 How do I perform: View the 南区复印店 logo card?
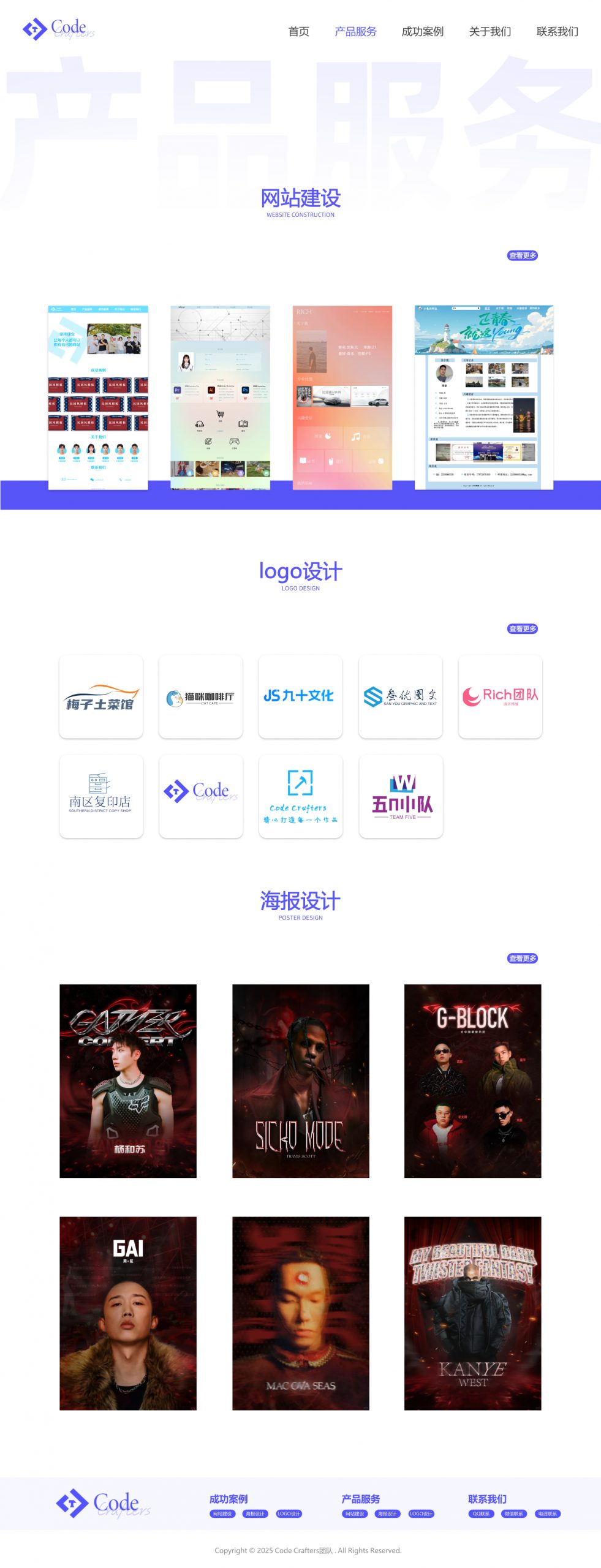pos(100,796)
